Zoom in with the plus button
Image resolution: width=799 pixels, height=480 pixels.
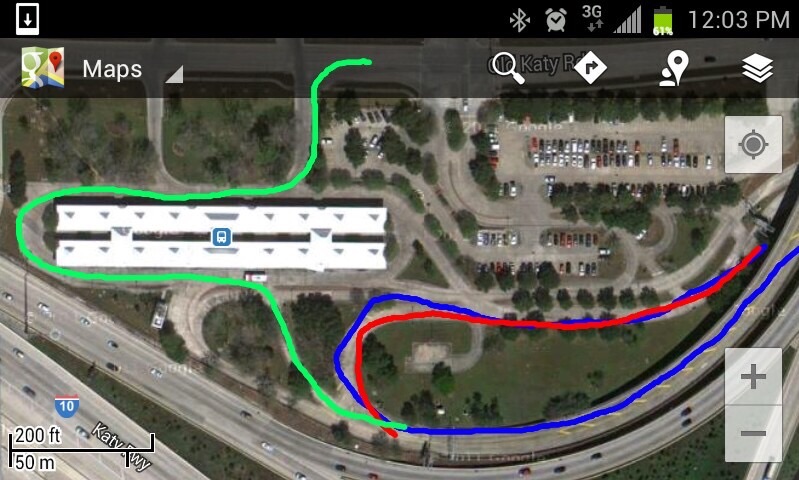[752, 377]
